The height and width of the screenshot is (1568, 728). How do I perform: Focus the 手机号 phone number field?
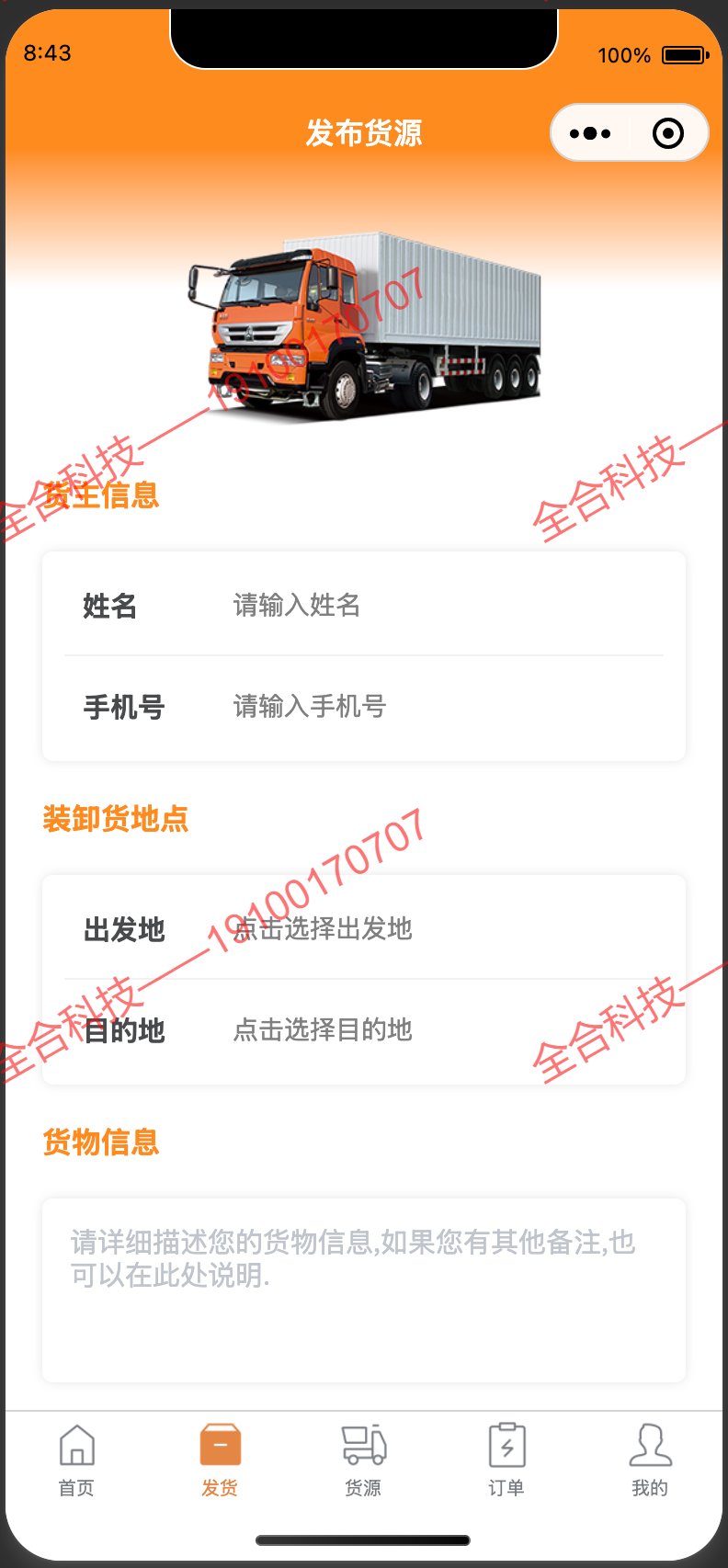coord(441,706)
